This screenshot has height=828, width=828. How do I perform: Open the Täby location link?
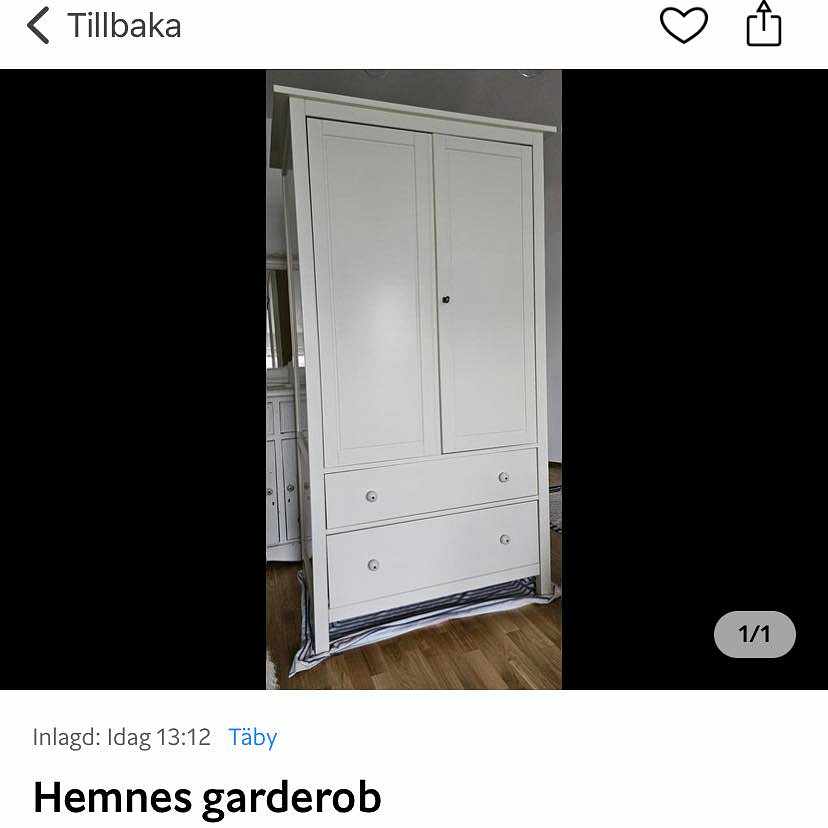pyautogui.click(x=252, y=738)
